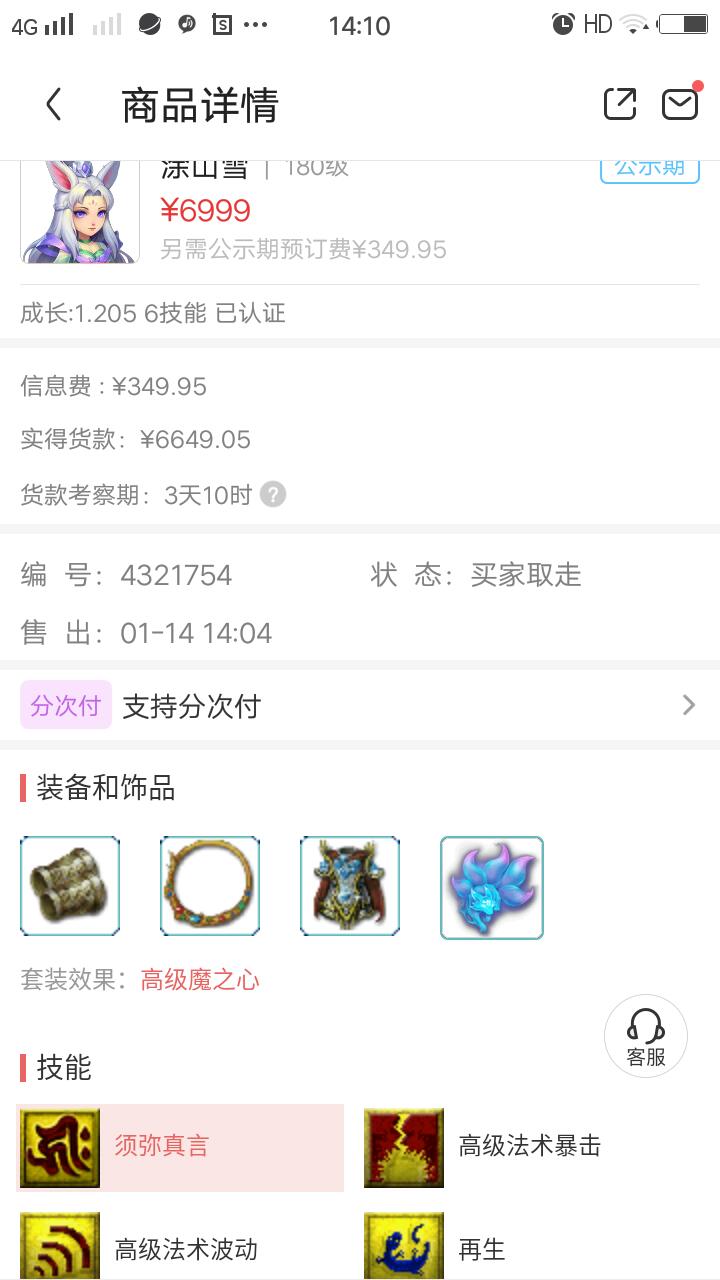
Task: Share this product listing
Action: [620, 104]
